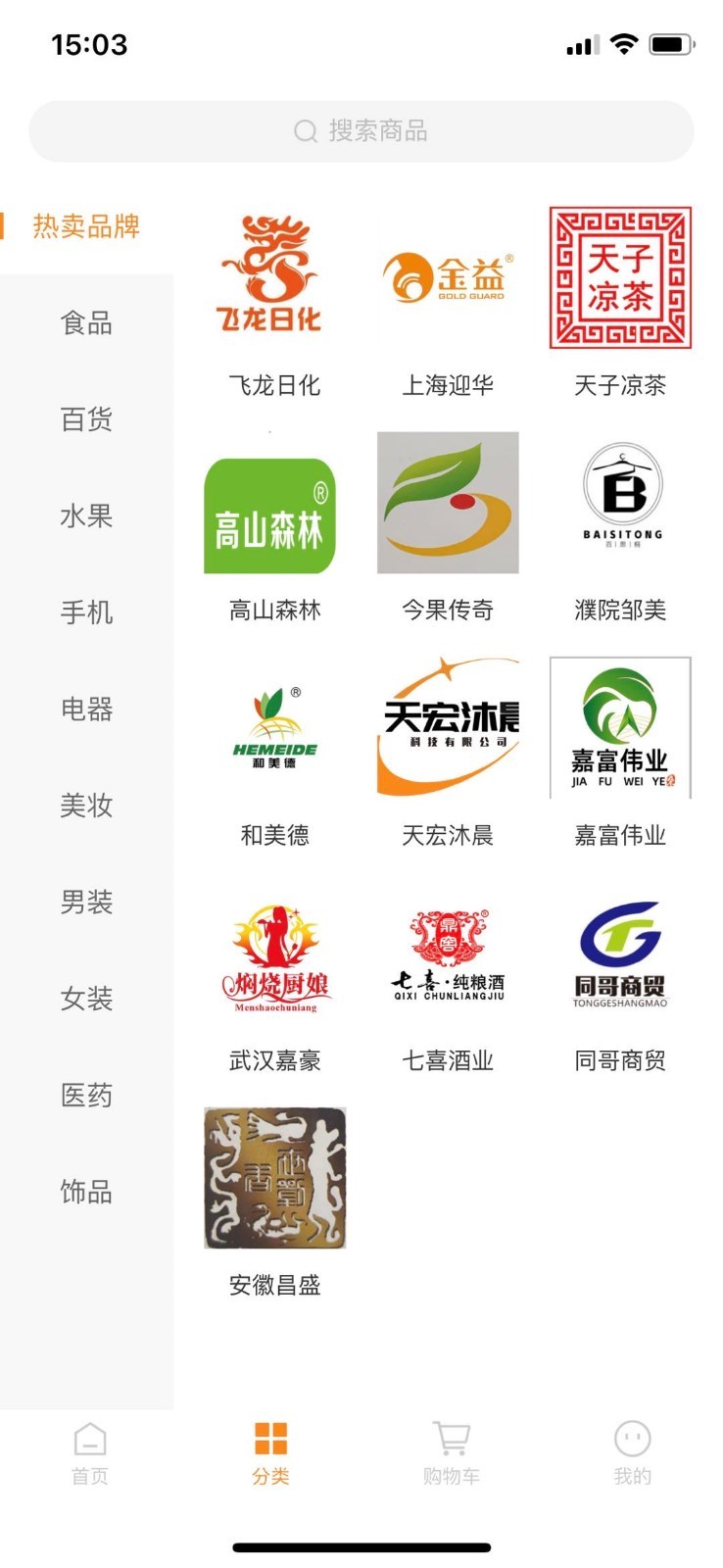Tap the 首页 home icon in bottom bar
The image size is (723, 1568).
click(x=90, y=1441)
